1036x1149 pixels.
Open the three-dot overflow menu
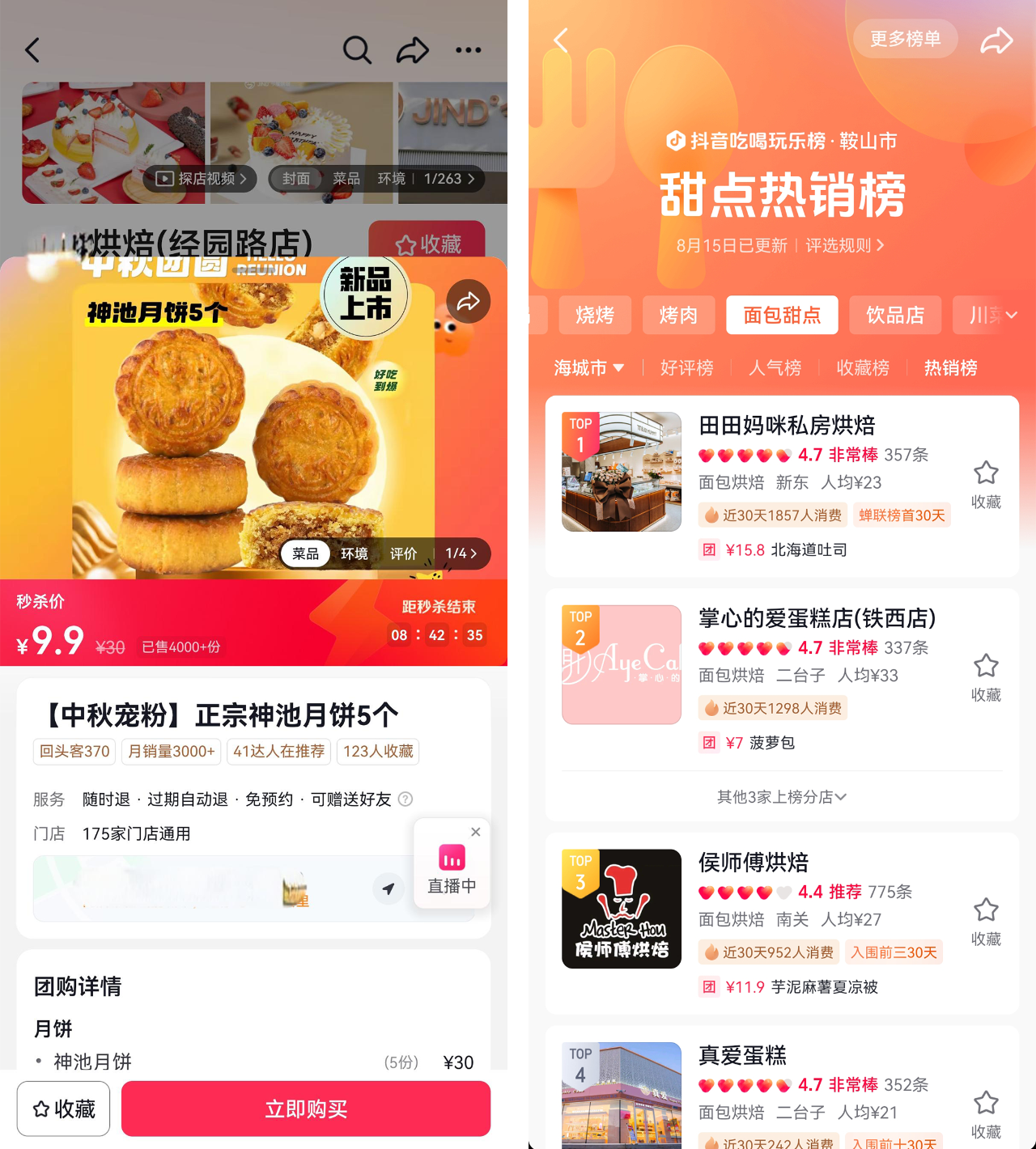point(468,50)
